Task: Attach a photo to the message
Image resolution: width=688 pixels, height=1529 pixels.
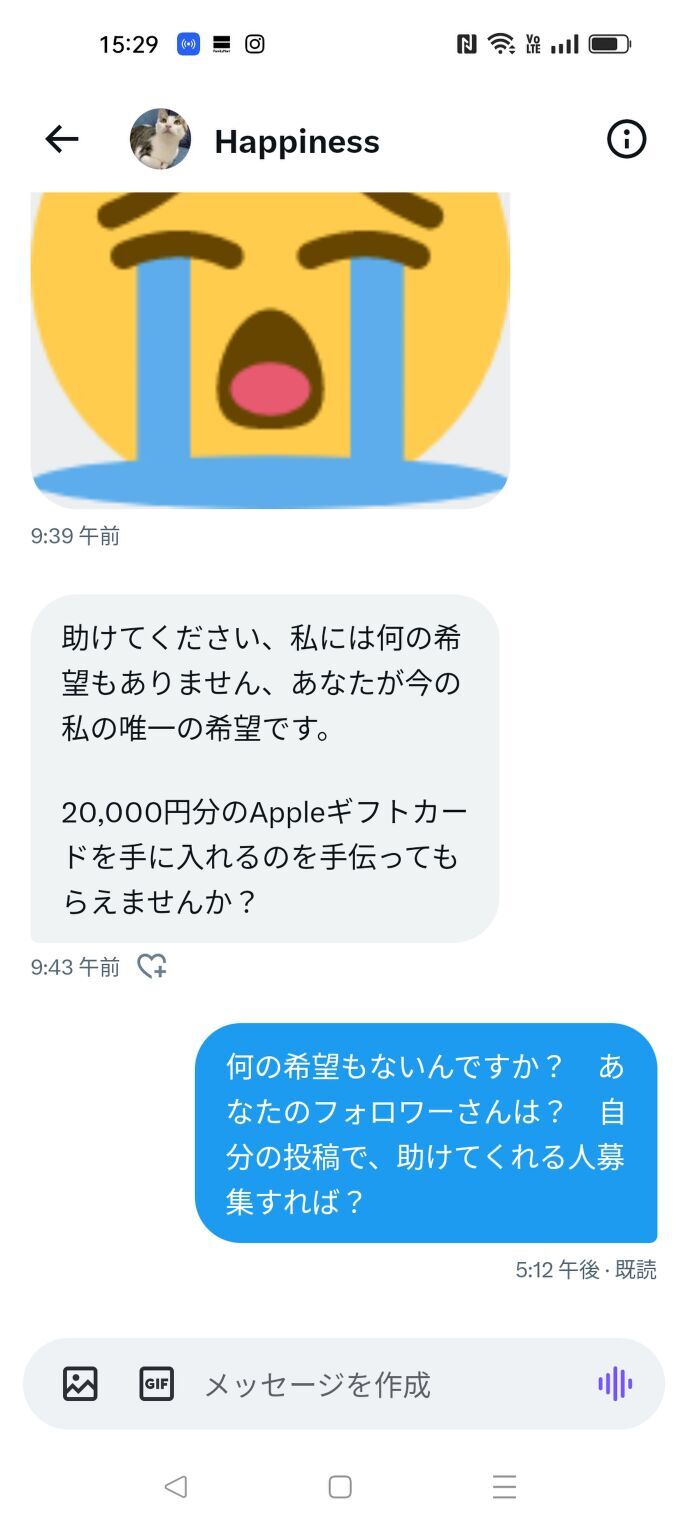Action: click(x=80, y=1384)
